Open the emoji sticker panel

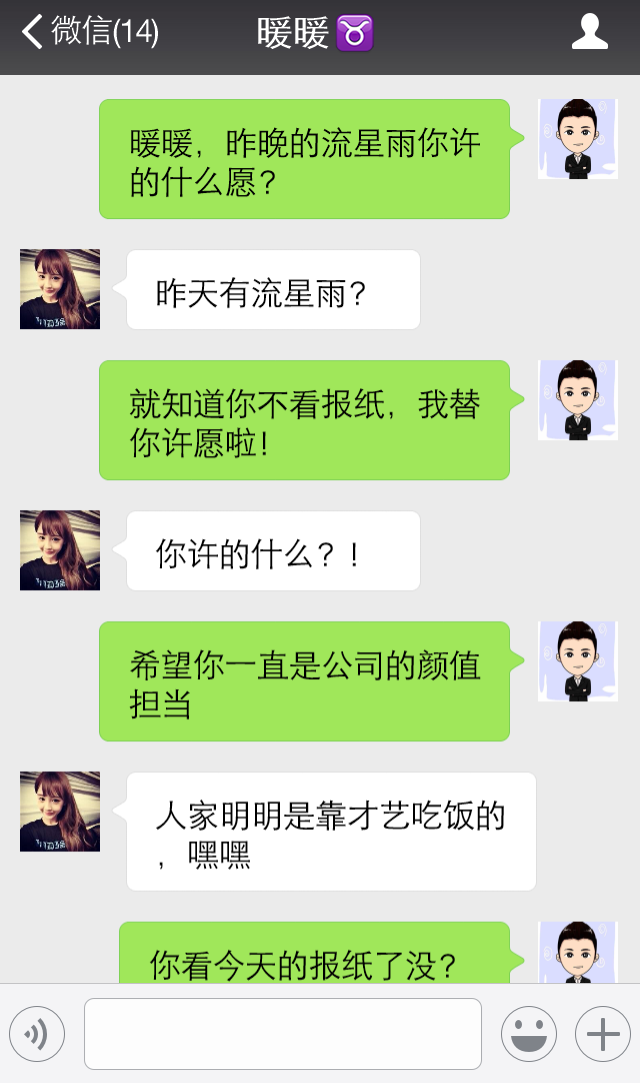(528, 1034)
